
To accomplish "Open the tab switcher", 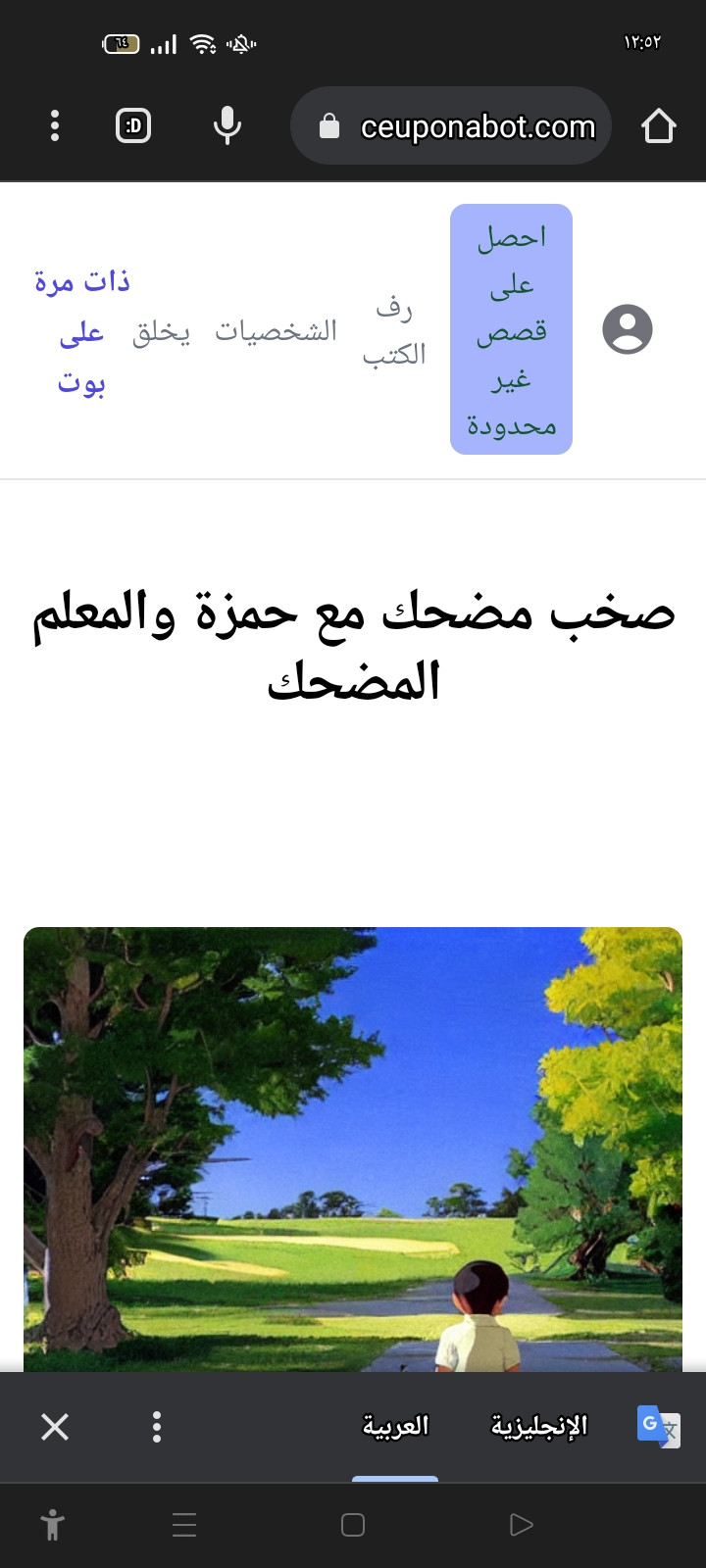I will (x=133, y=125).
